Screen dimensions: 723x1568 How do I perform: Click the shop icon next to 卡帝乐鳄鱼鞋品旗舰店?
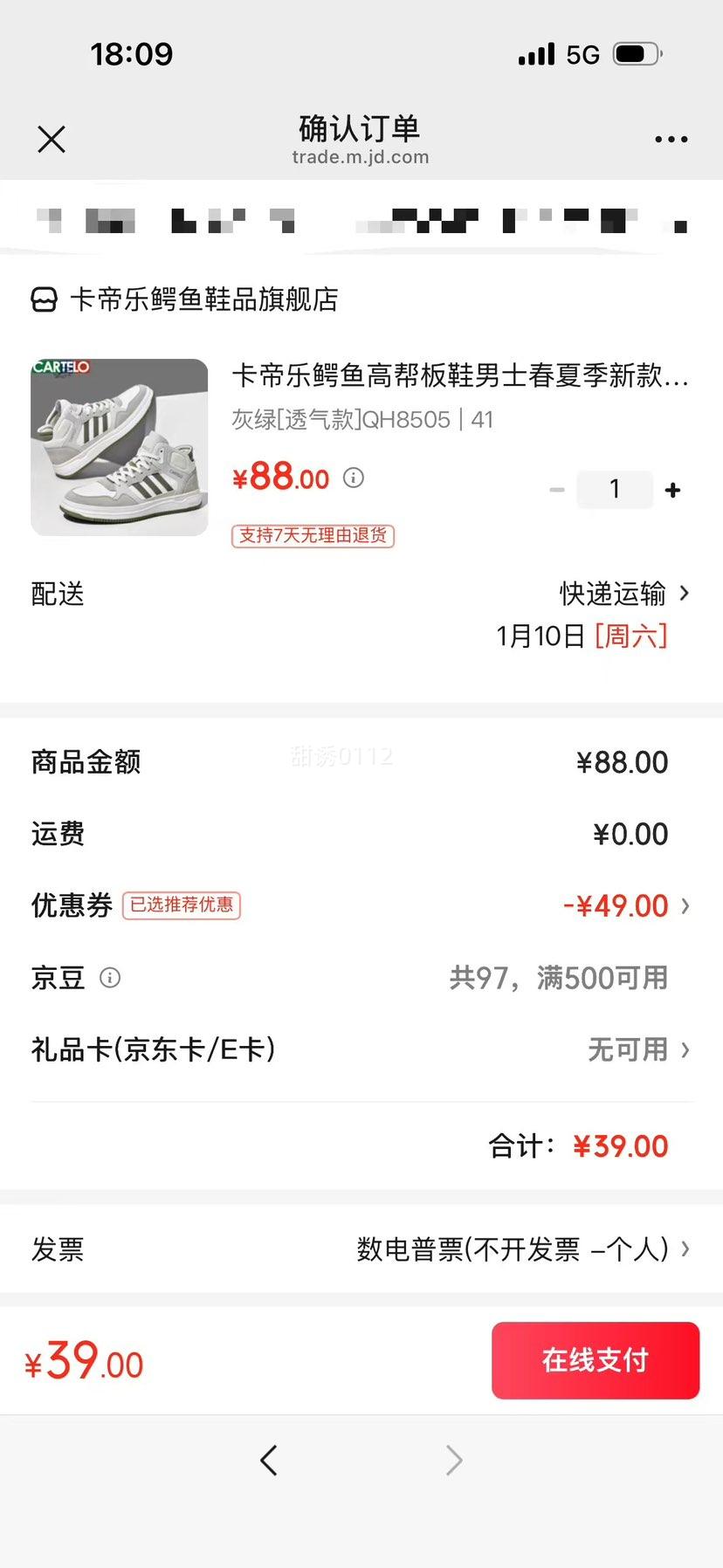(x=42, y=300)
